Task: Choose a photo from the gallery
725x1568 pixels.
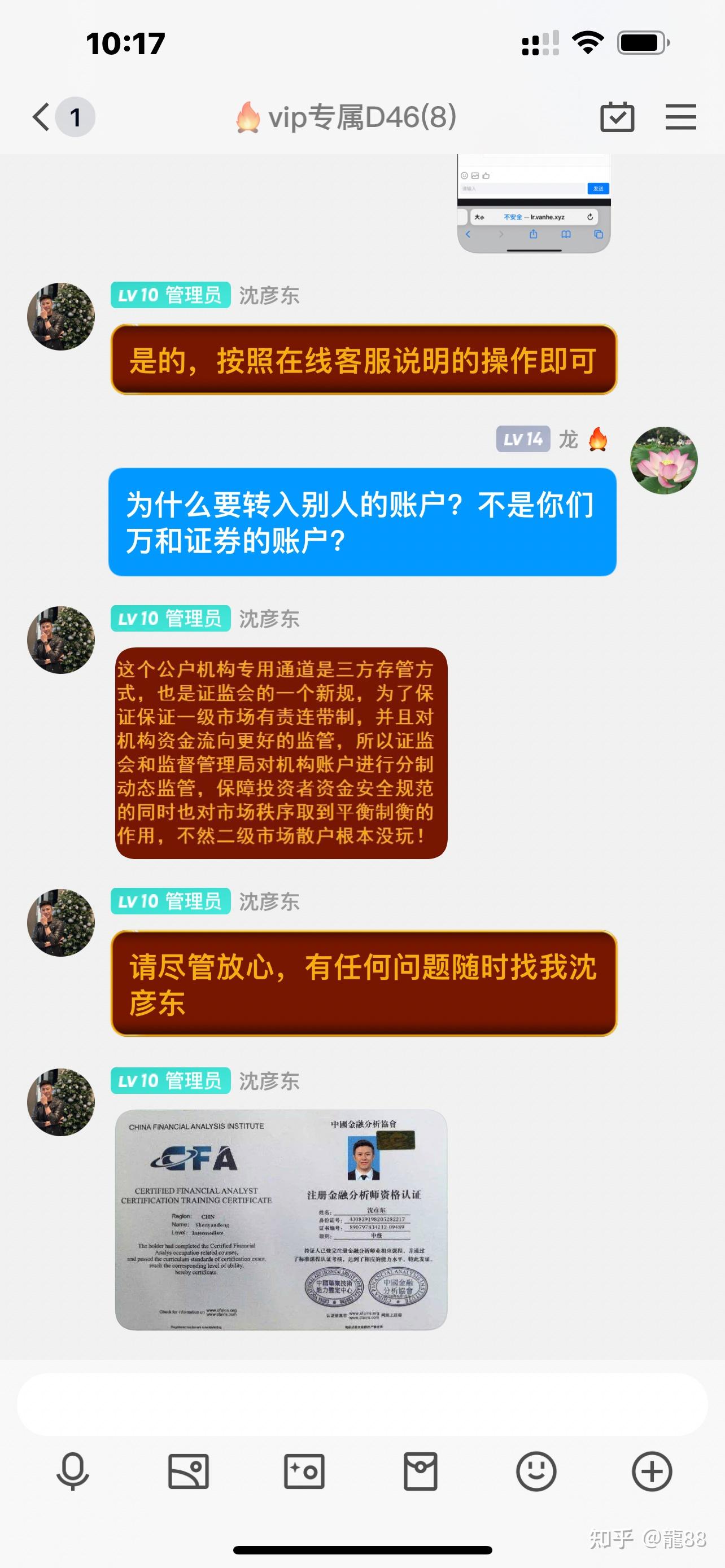Action: coord(189,1472)
